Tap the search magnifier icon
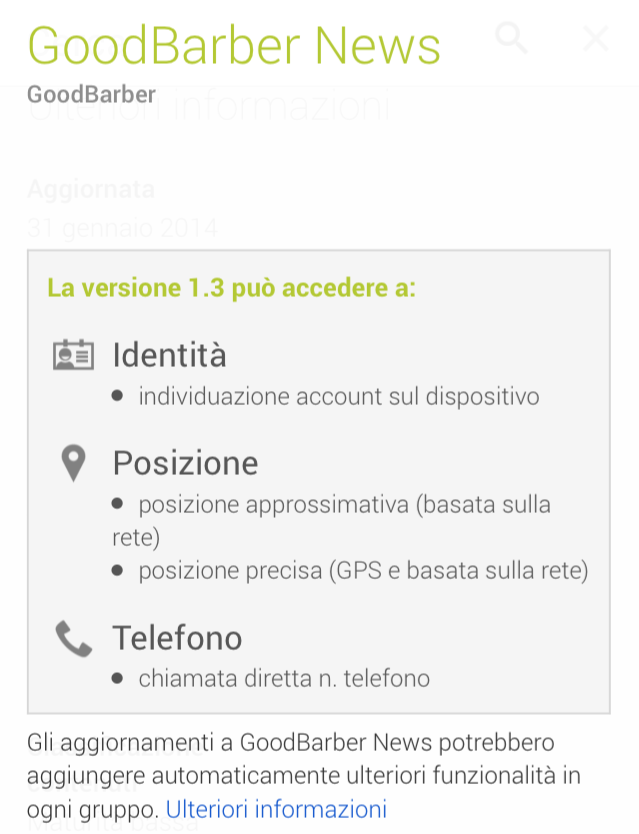The image size is (639, 834). coord(511,39)
